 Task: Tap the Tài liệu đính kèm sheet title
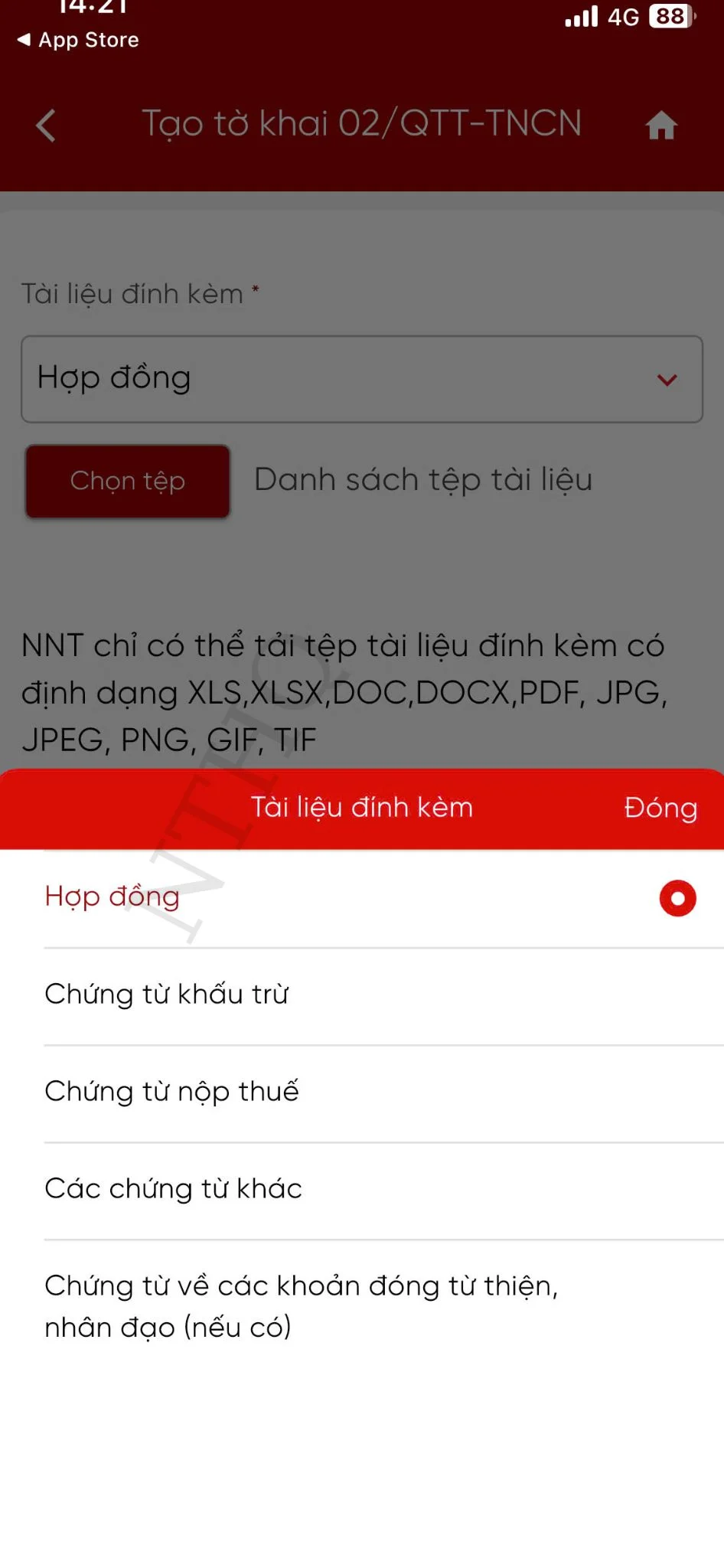(362, 807)
